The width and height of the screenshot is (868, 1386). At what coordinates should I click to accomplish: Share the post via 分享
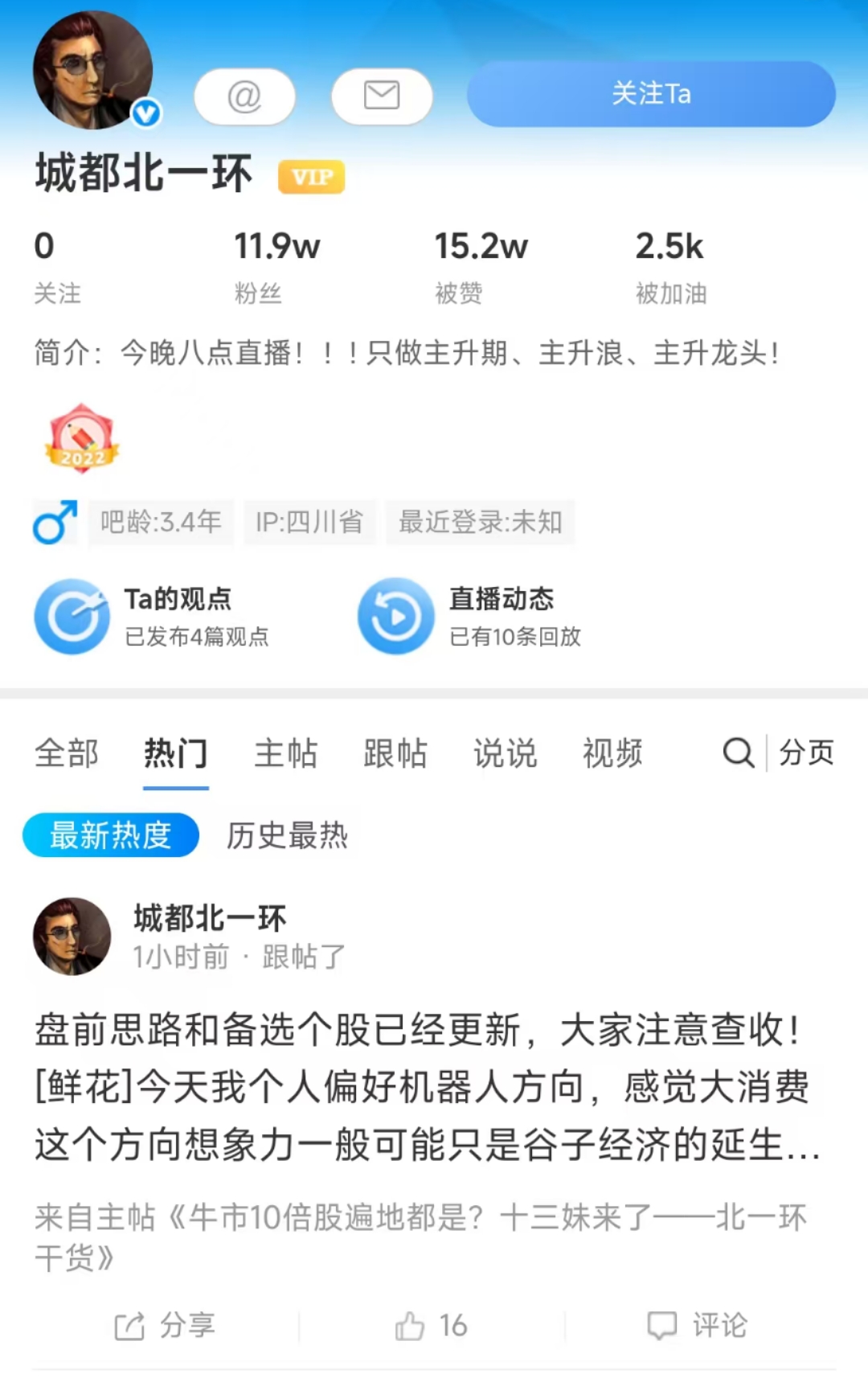(x=165, y=1325)
